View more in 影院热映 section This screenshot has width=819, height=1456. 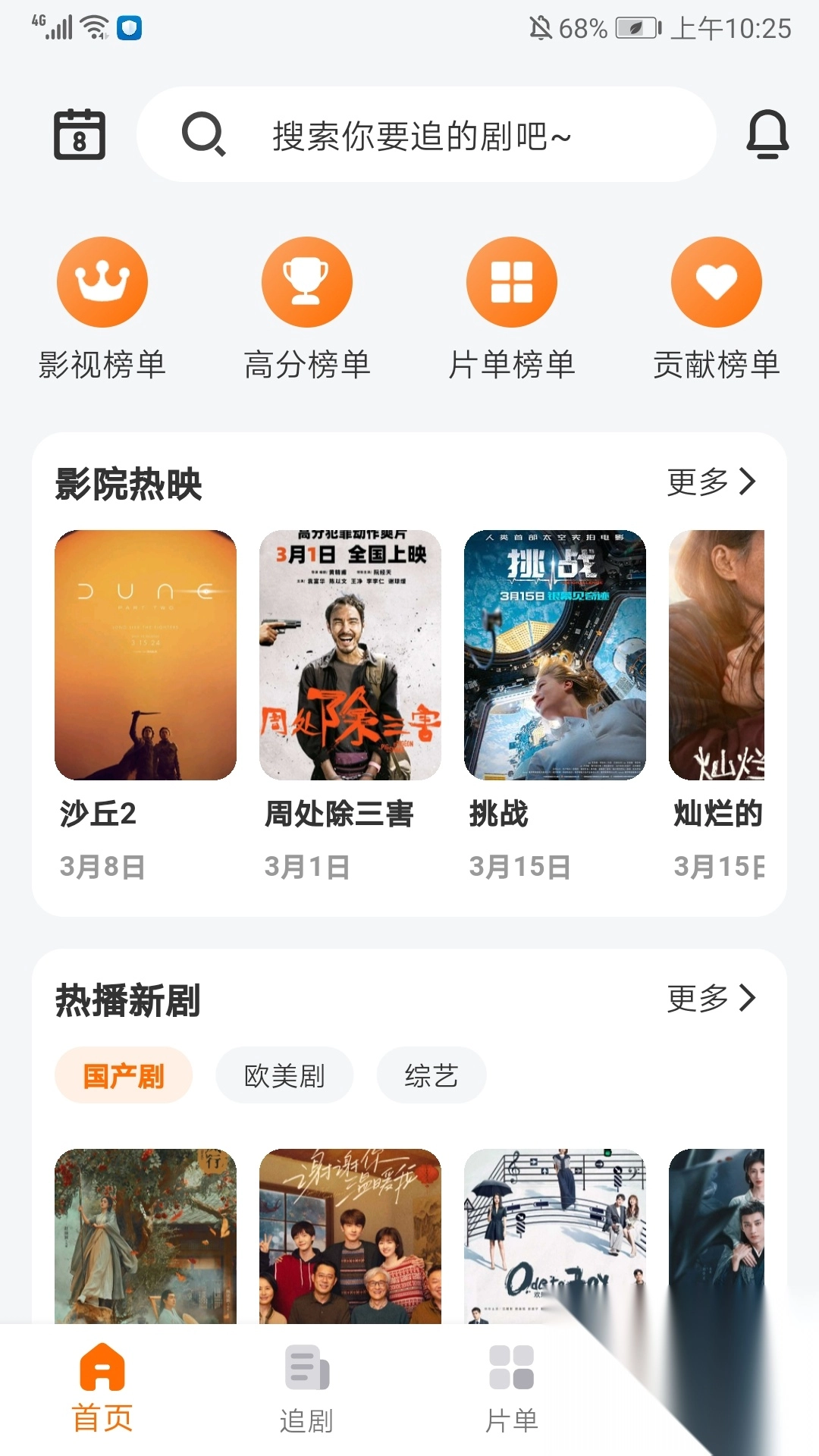click(x=711, y=482)
